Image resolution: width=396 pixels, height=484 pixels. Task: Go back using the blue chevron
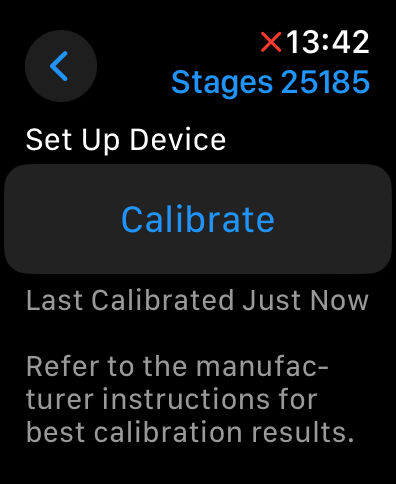pos(61,66)
